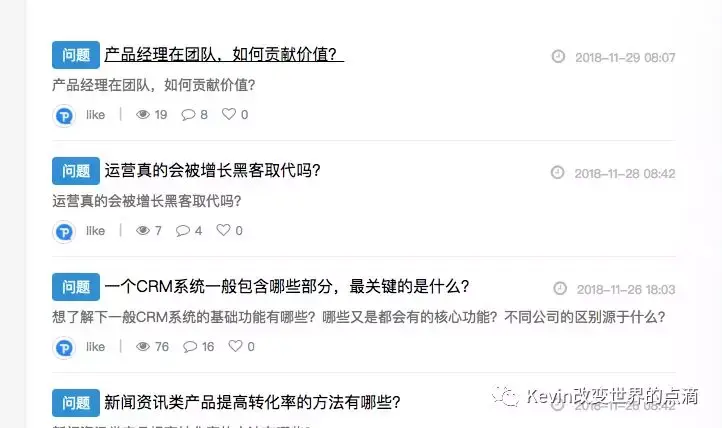Open author like's profile under 产品经理 question
The width and height of the screenshot is (722, 428).
point(95,115)
